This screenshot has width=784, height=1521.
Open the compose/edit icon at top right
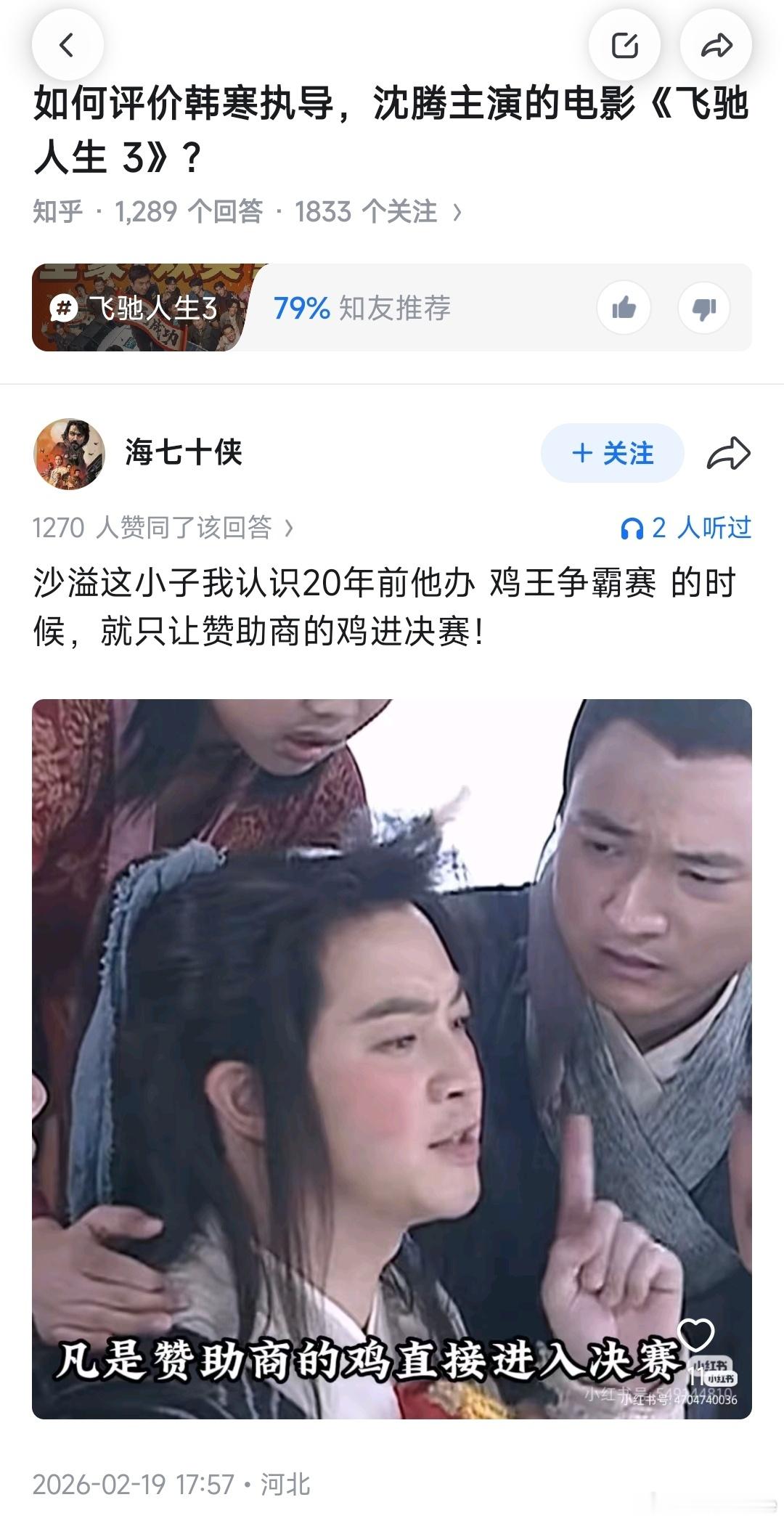pyautogui.click(x=624, y=44)
